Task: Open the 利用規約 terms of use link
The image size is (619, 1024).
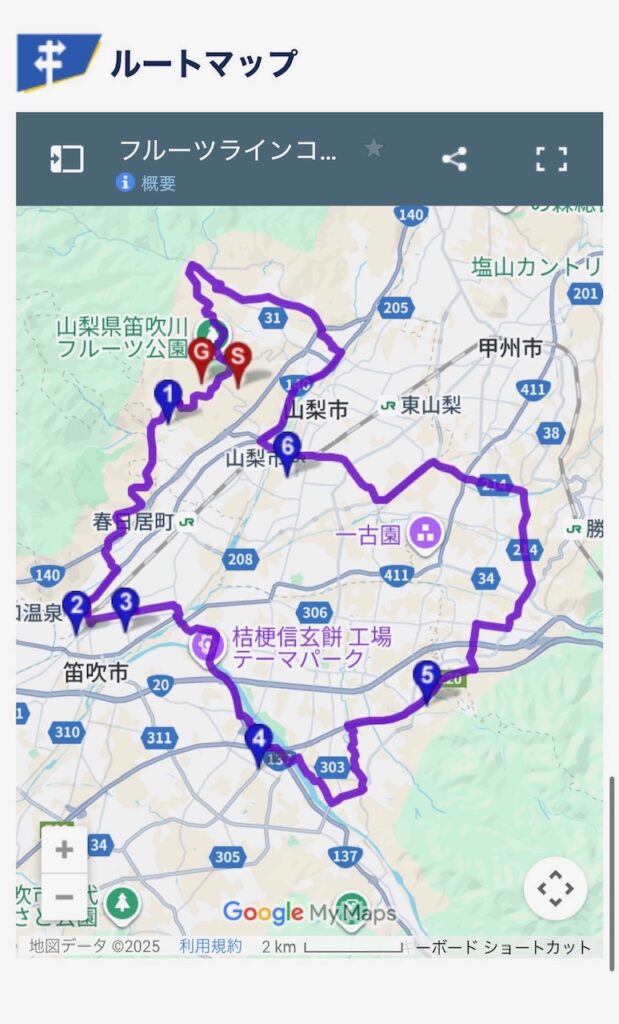Action: pos(210,946)
